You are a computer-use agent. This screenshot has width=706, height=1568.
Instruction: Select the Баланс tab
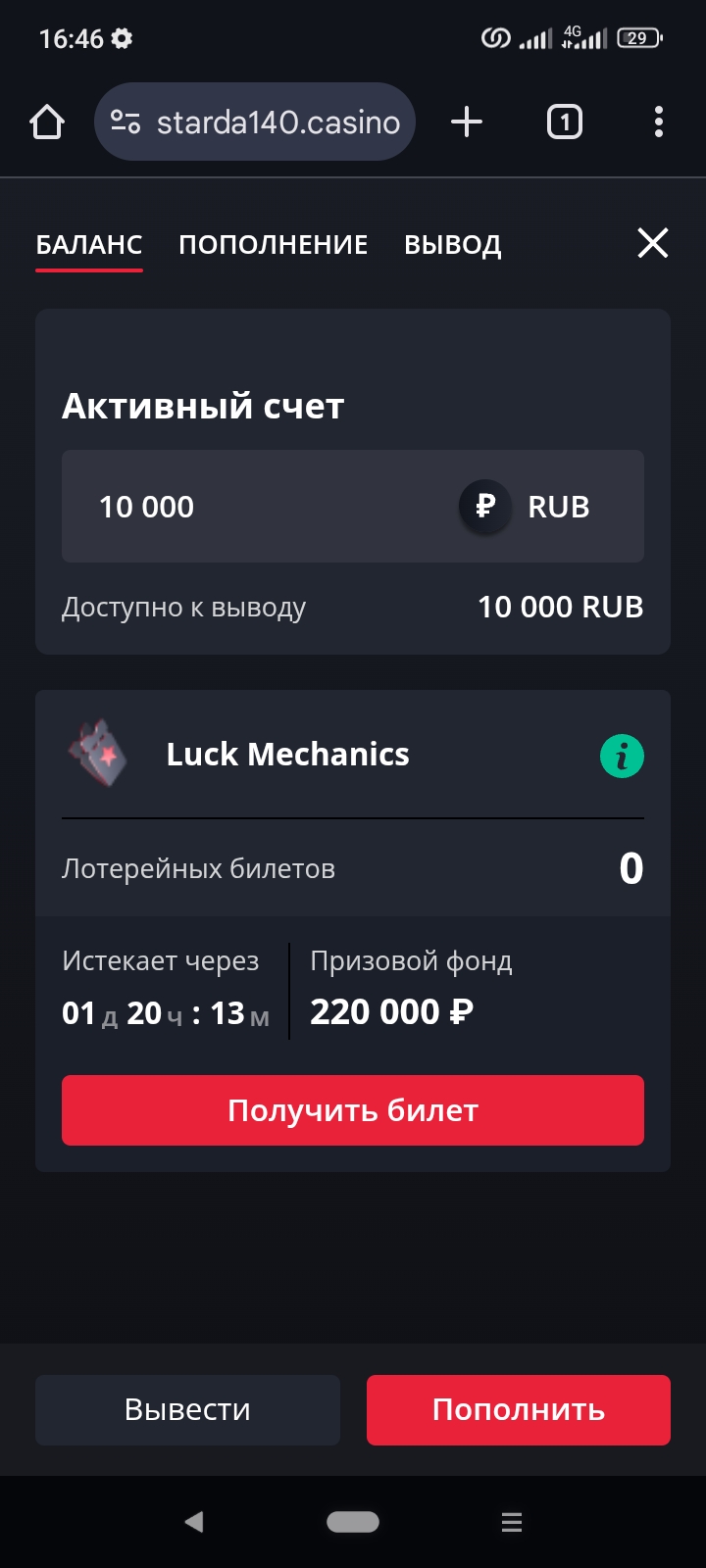tap(89, 245)
